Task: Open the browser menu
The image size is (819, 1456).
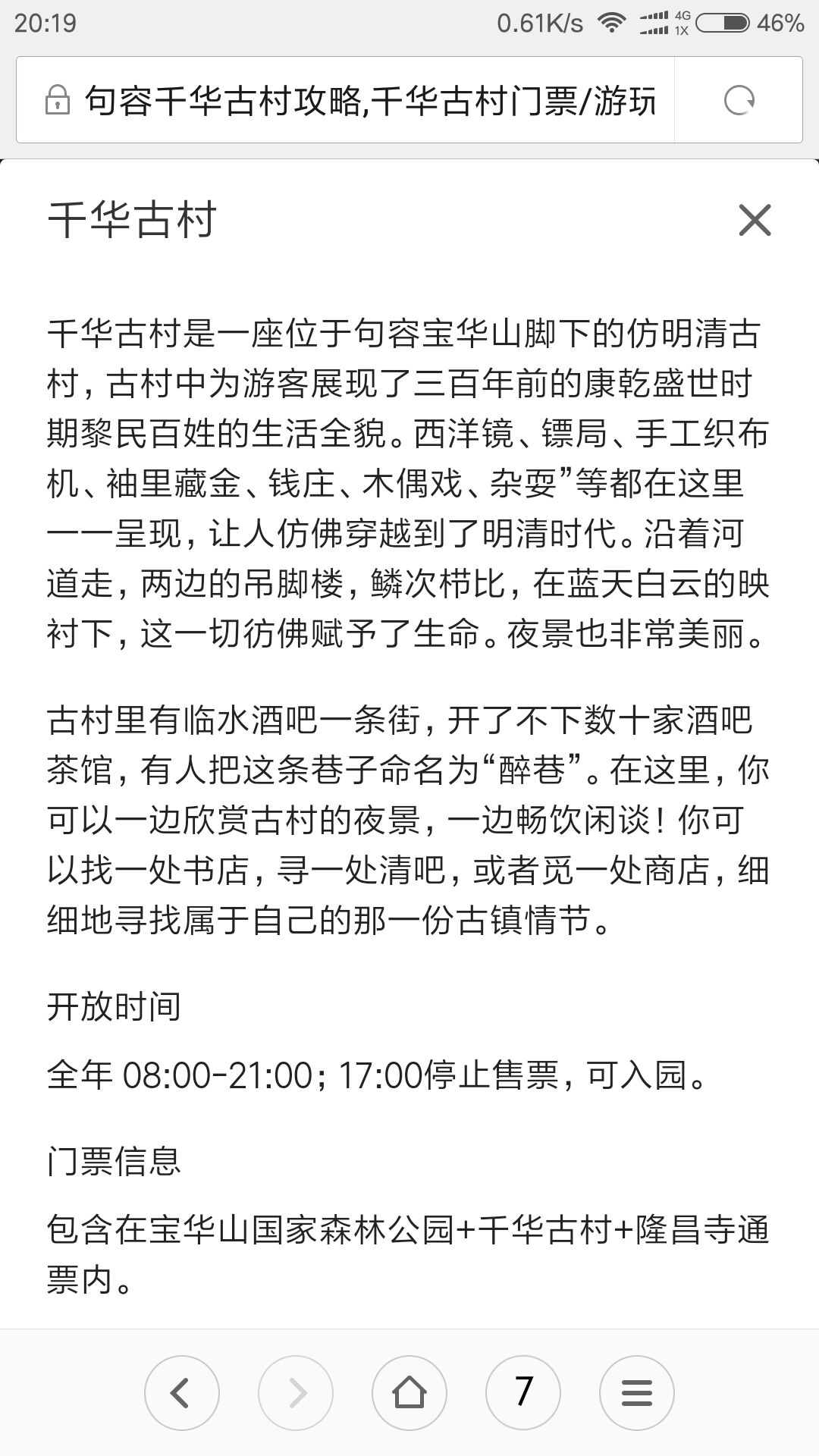Action: pos(637,1392)
